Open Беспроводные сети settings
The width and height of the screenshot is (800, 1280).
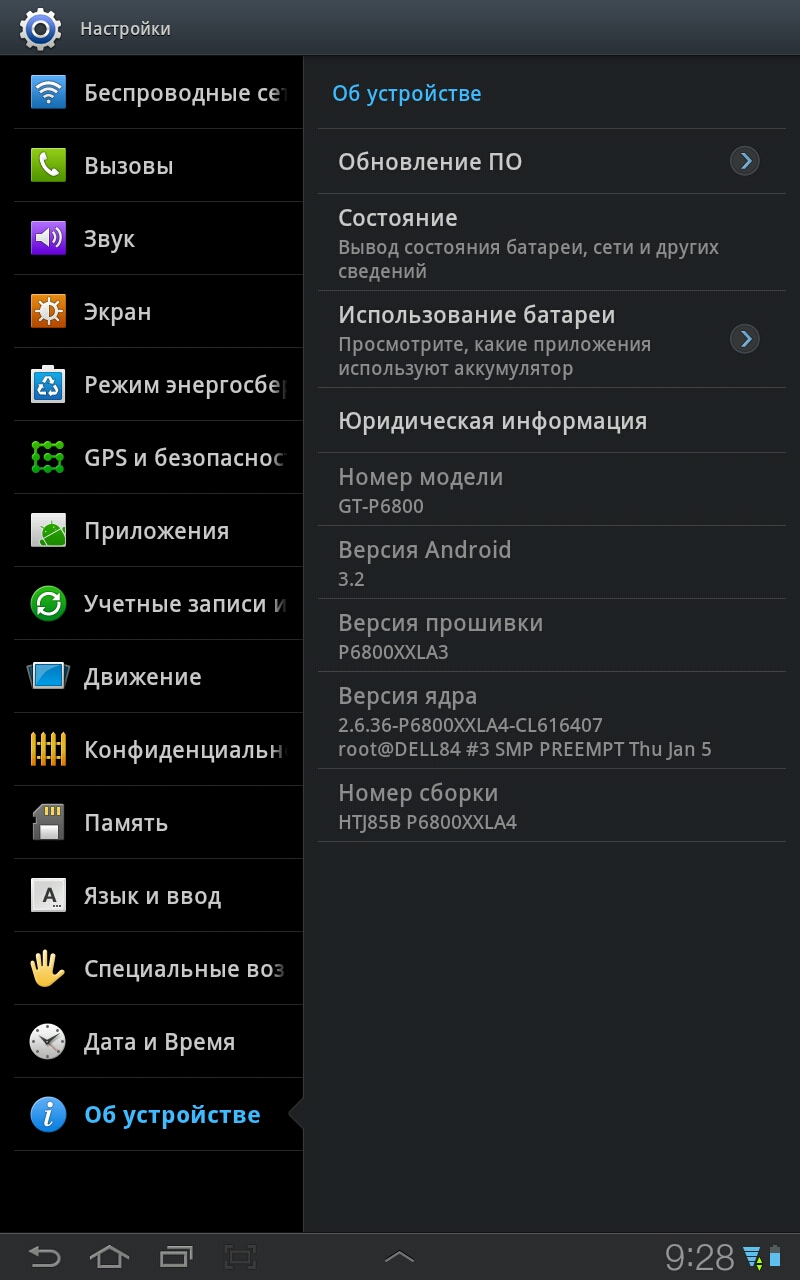tap(158, 93)
